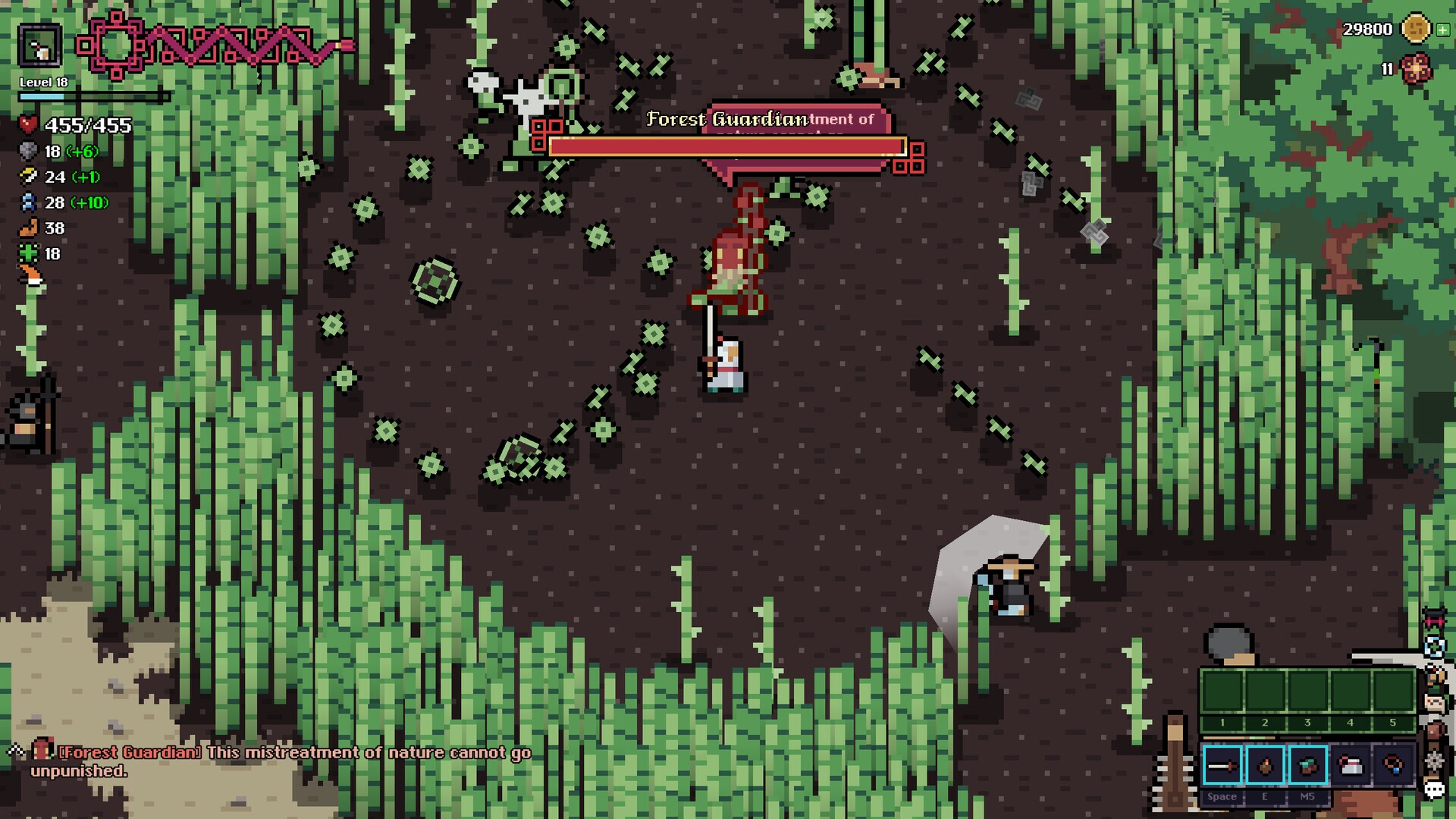This screenshot has width=1456, height=819.
Task: Trigger the skill slot labeled M5
Action: click(1307, 766)
